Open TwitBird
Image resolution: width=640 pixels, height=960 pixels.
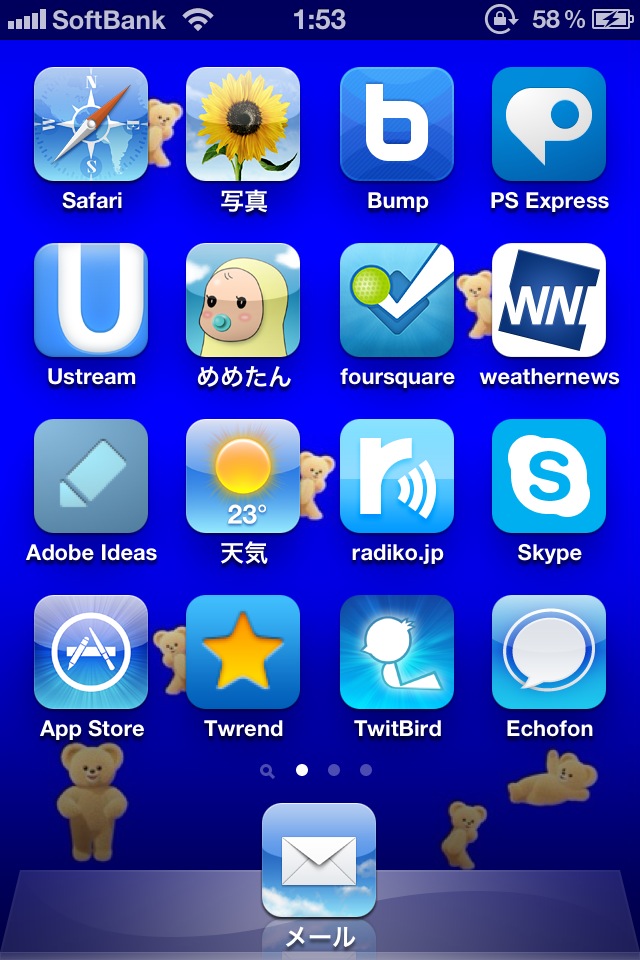coord(397,652)
